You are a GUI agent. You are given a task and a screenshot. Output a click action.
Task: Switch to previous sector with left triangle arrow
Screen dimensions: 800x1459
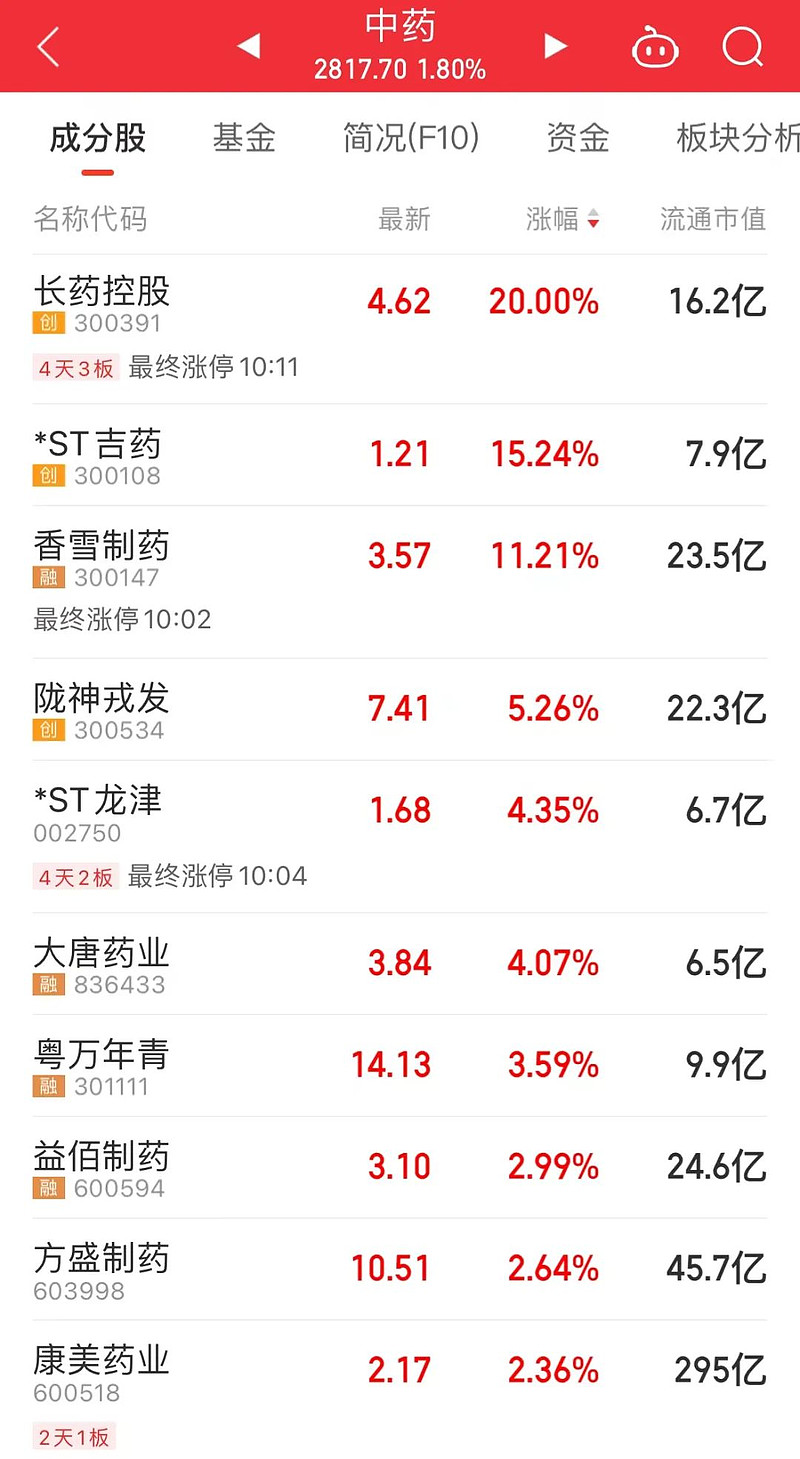pyautogui.click(x=249, y=46)
